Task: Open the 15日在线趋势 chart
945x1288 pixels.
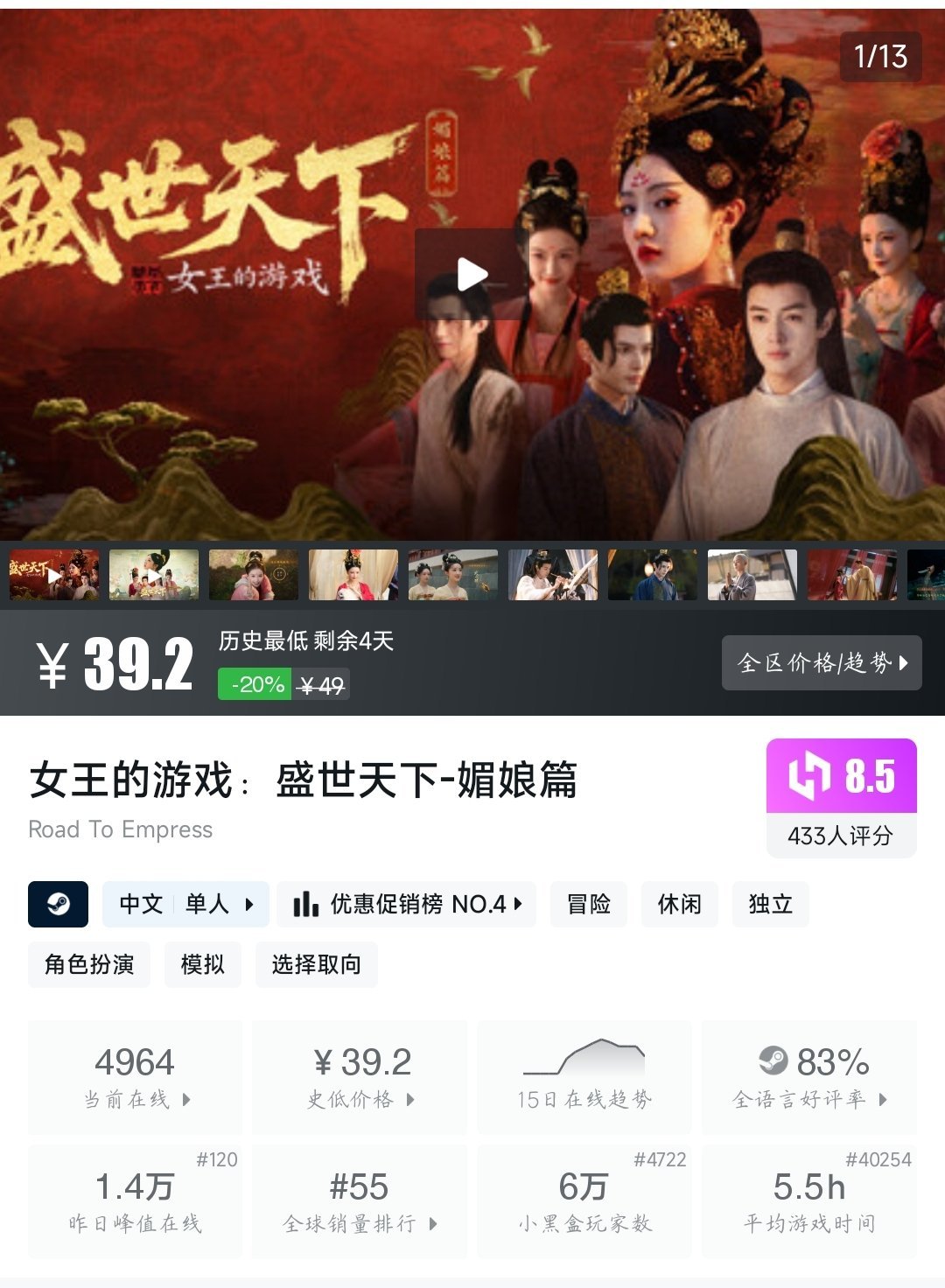Action: pyautogui.click(x=584, y=1077)
